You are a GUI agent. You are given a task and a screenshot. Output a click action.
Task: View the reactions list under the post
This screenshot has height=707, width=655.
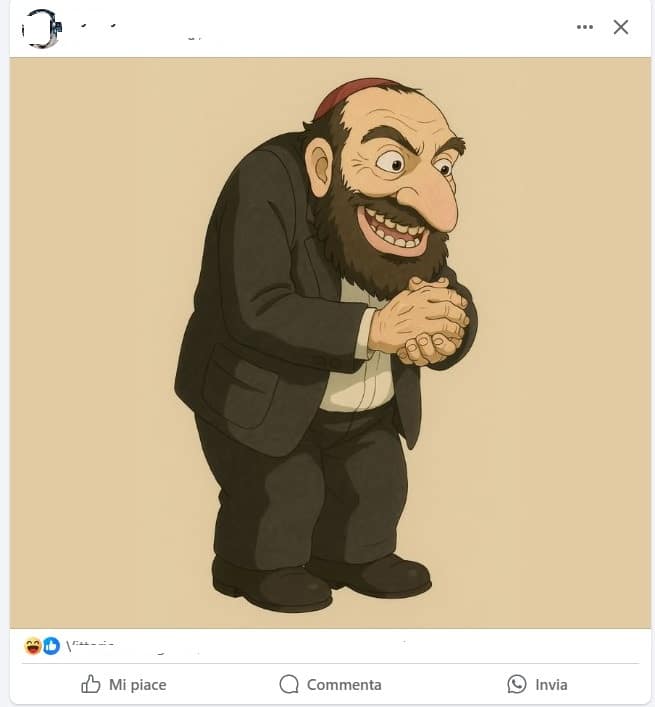pyautogui.click(x=42, y=646)
